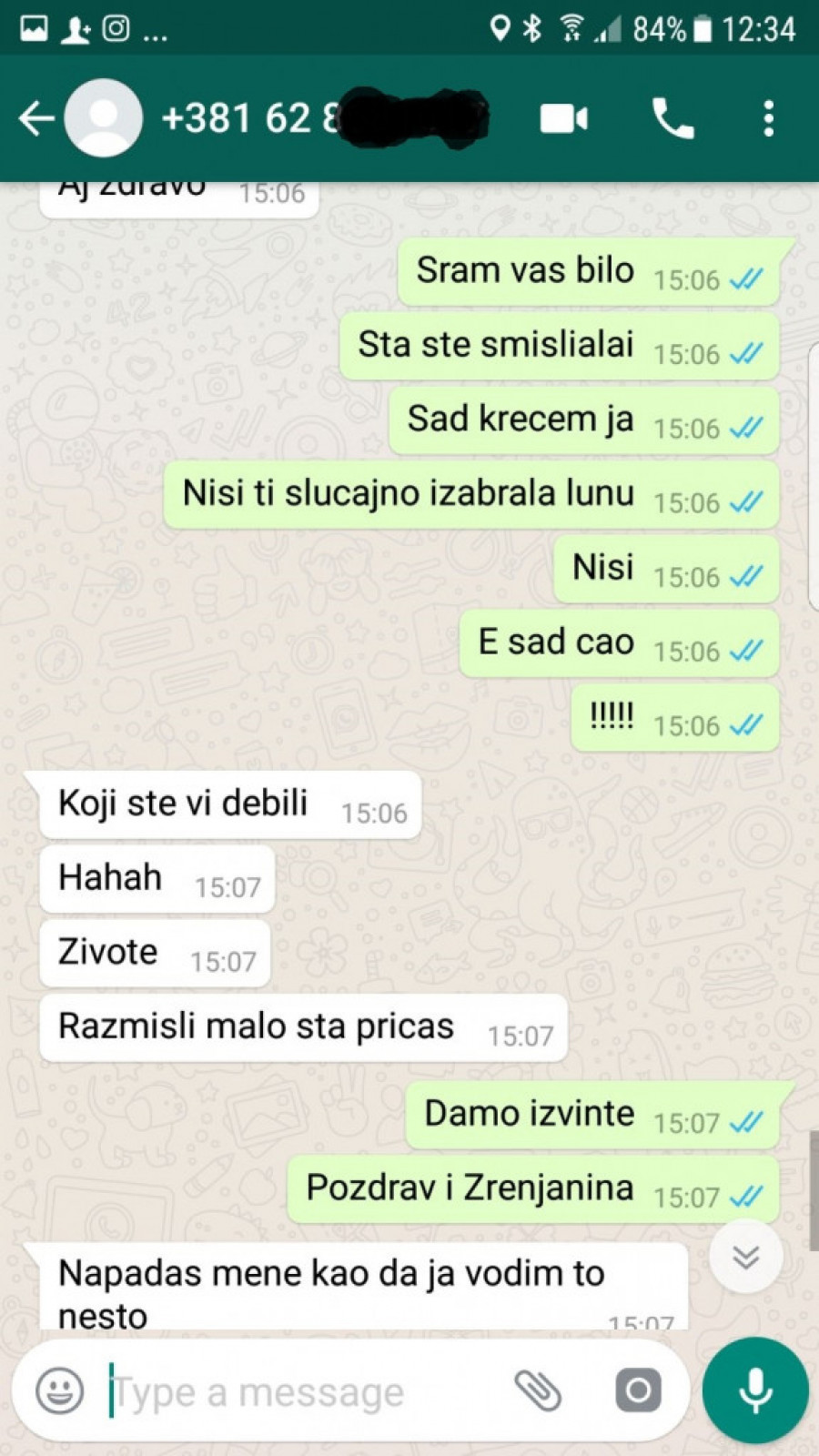Start a video call

point(563,119)
